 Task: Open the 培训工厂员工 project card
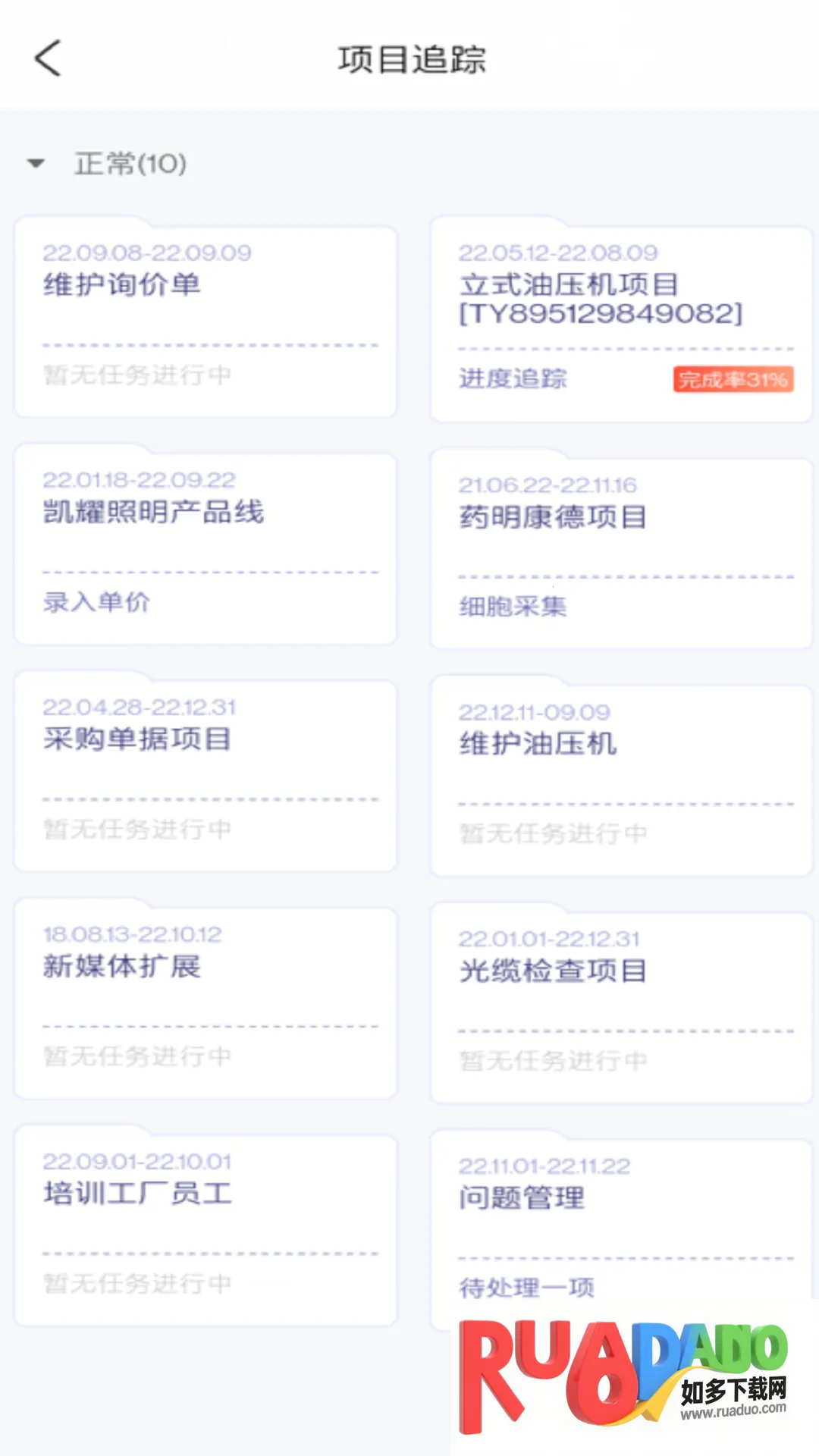[x=205, y=1228]
